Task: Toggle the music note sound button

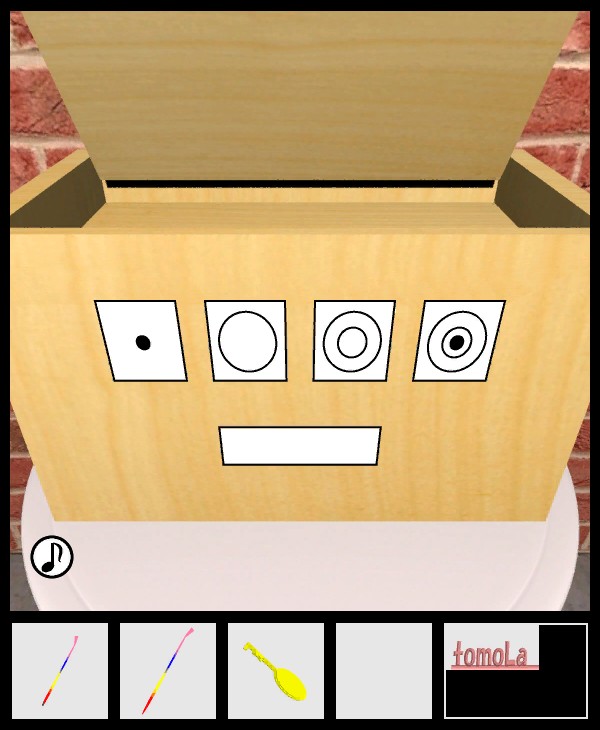Action: coord(52,557)
